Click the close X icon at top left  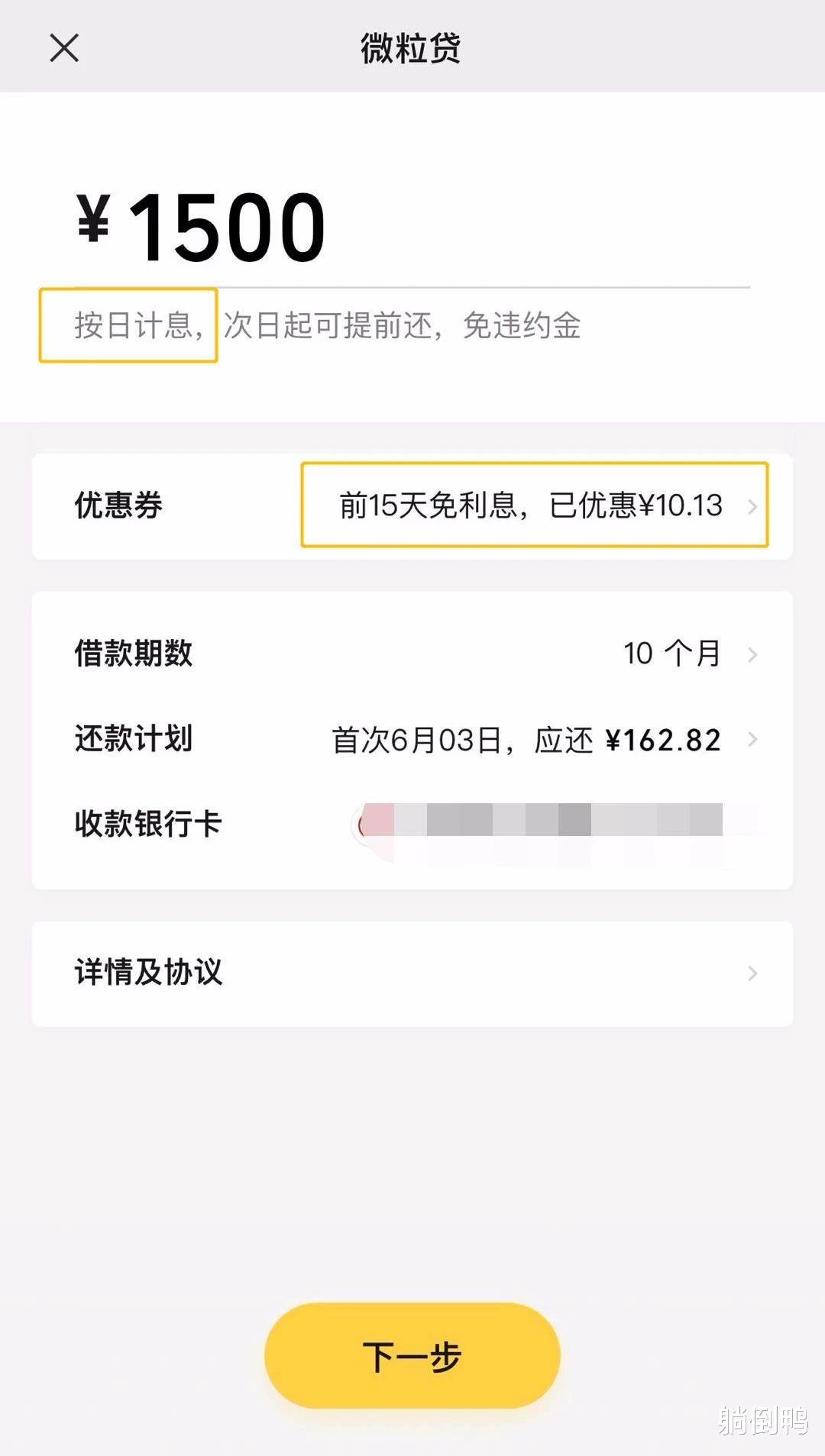pyautogui.click(x=65, y=49)
